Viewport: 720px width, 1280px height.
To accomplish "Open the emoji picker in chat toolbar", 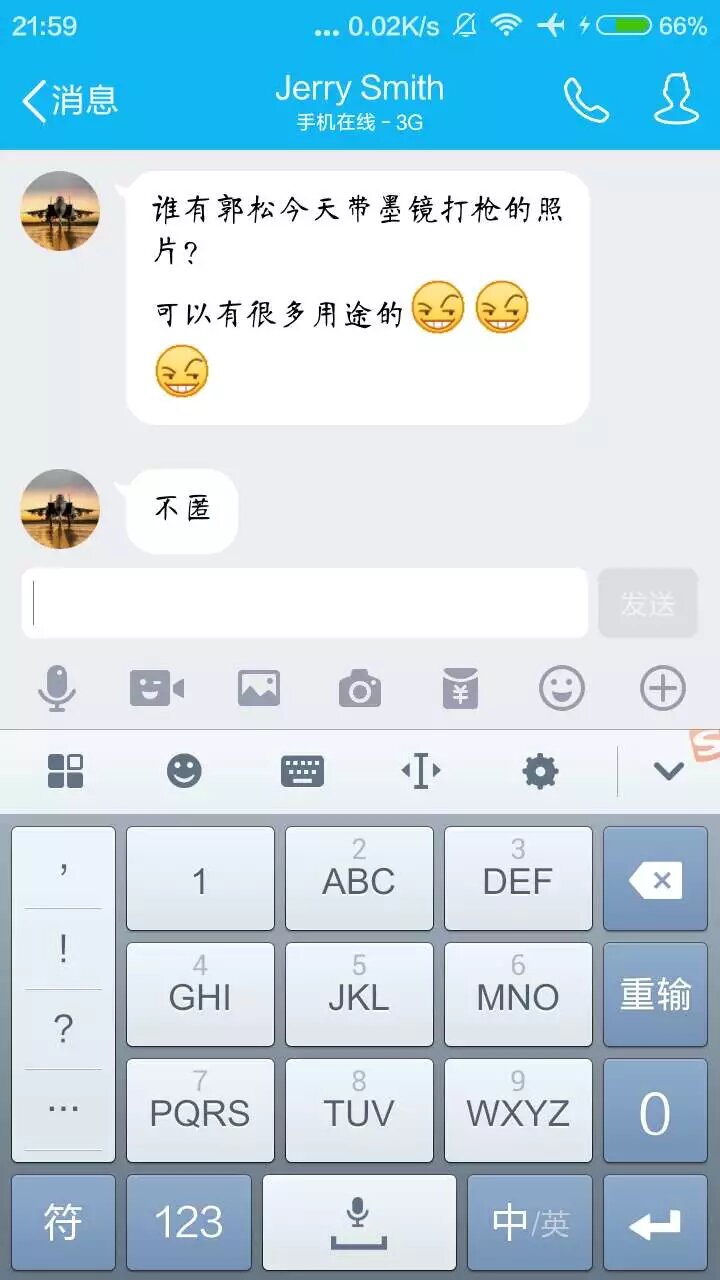I will pyautogui.click(x=561, y=688).
